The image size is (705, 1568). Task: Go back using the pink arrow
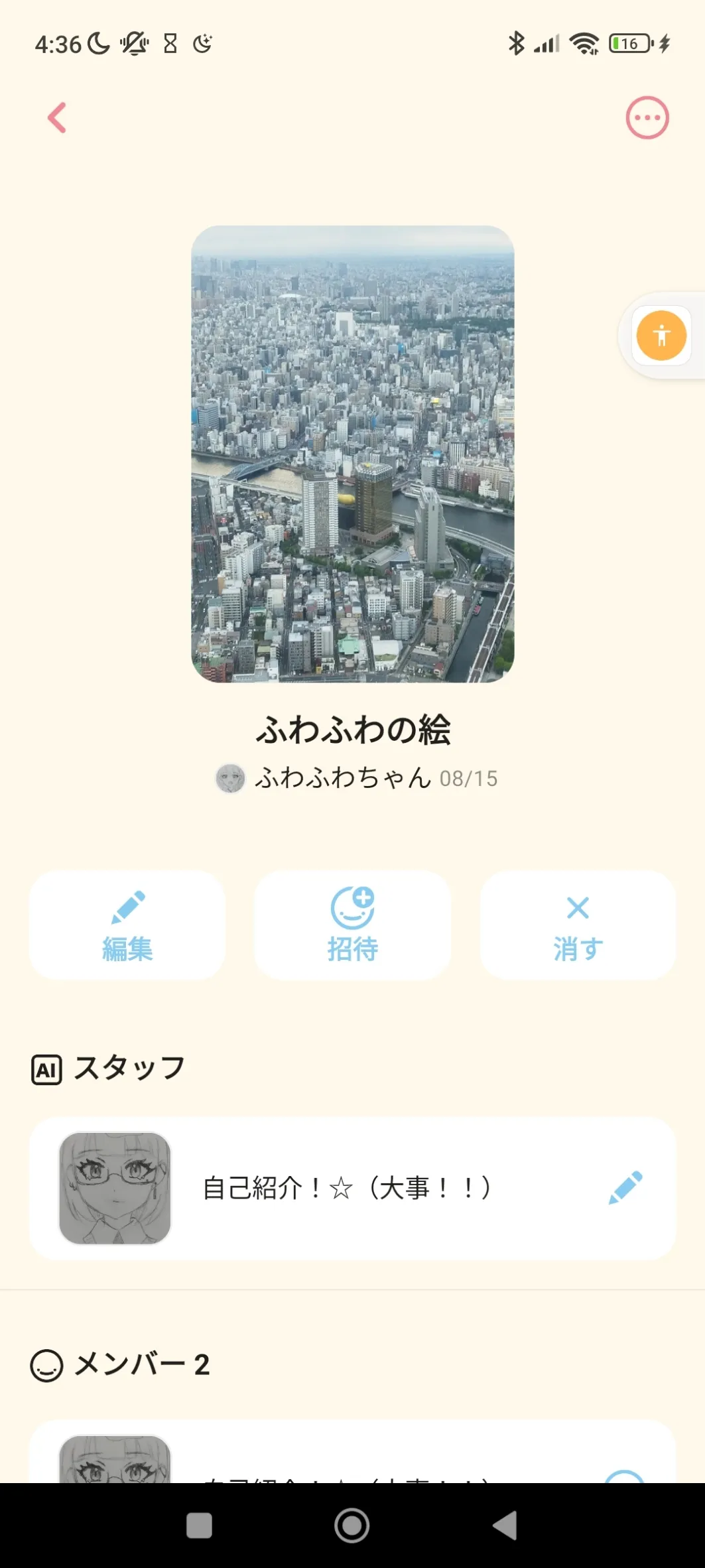[57, 118]
